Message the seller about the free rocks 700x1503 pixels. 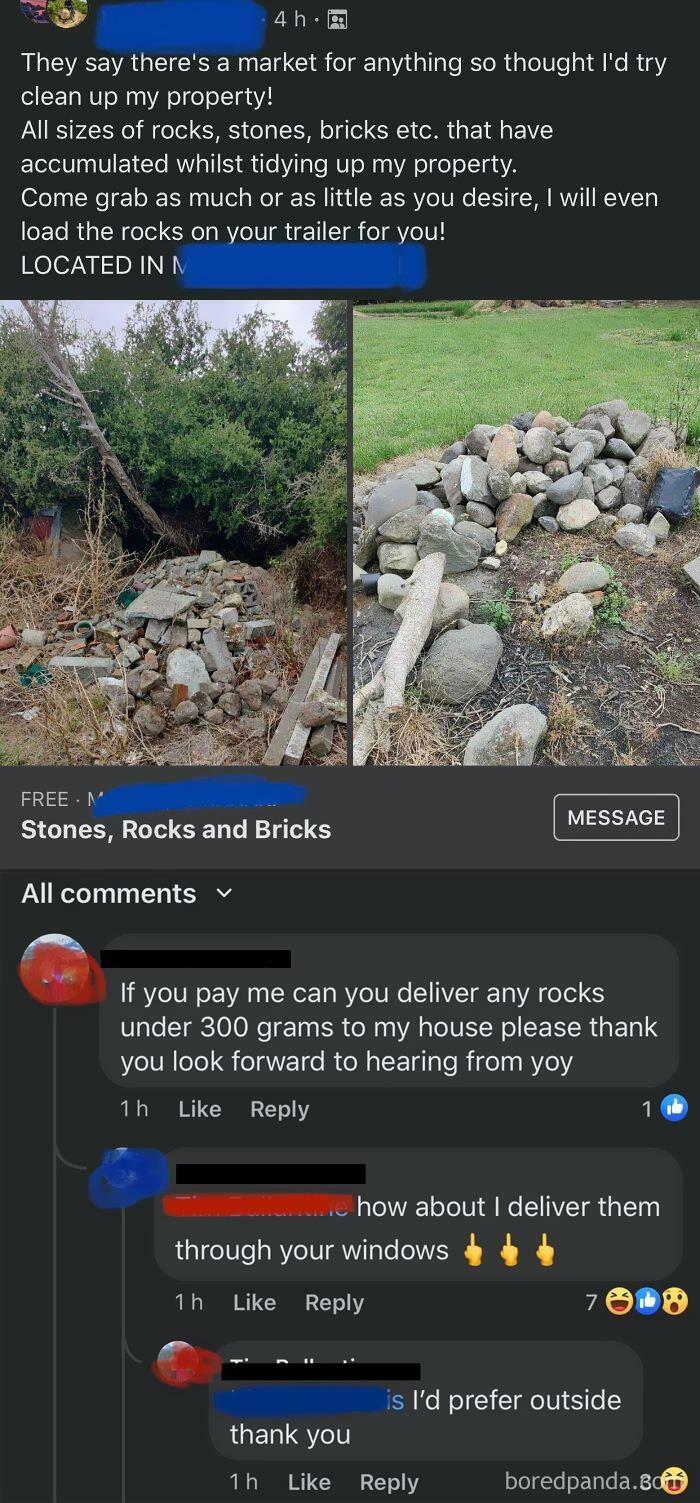pos(616,818)
